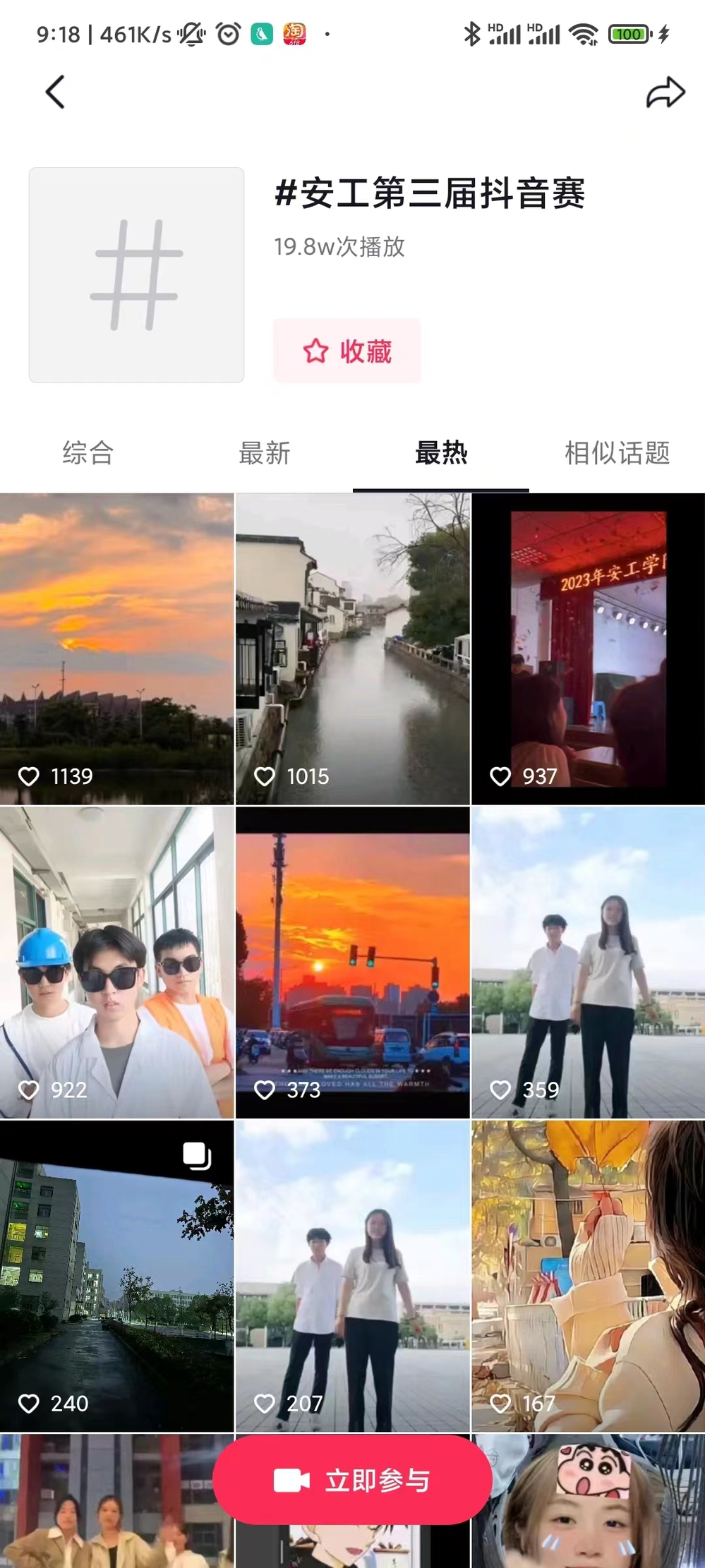Open the couple video with 359 likes

(x=588, y=963)
